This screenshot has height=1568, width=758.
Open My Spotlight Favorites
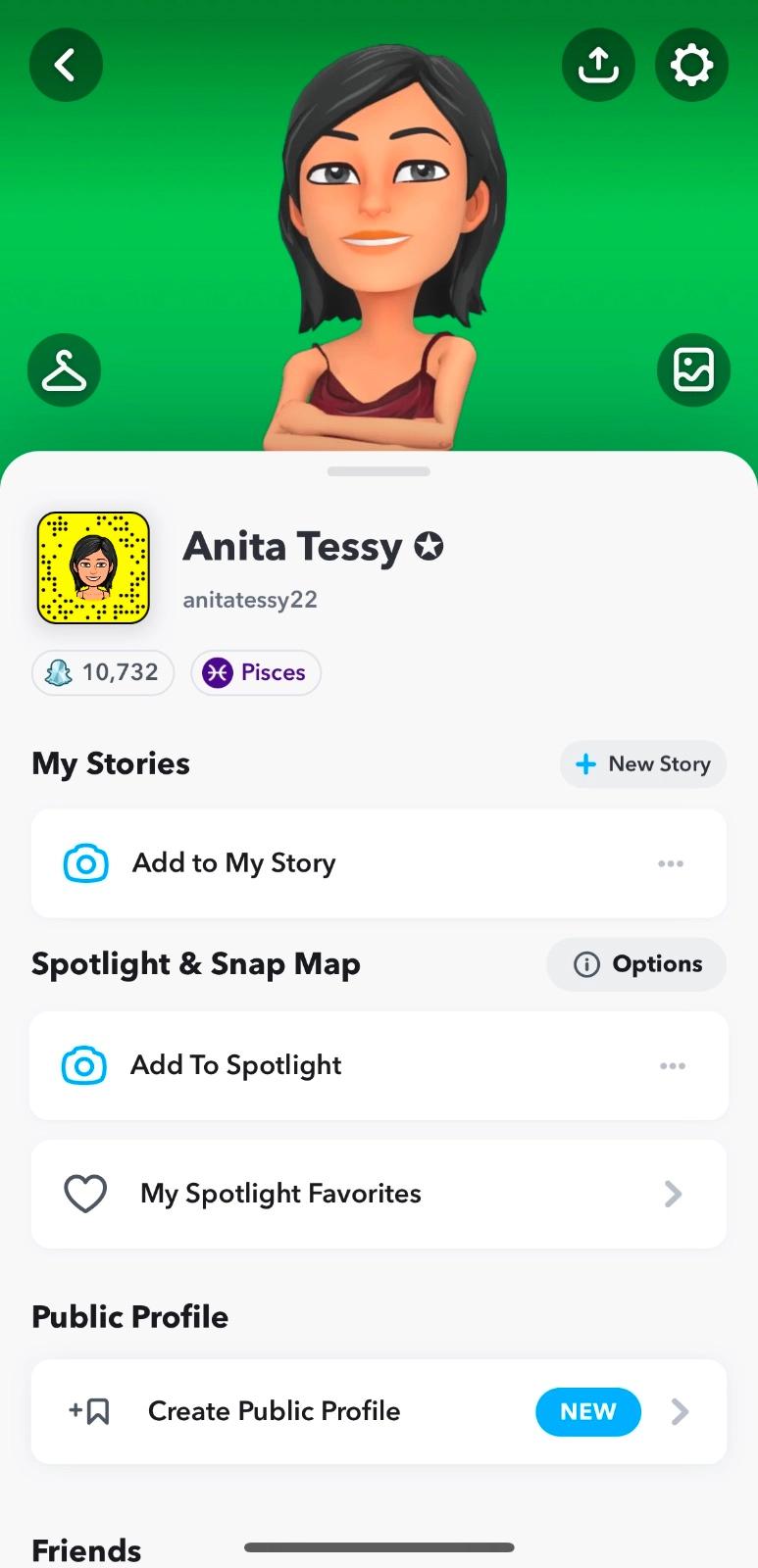coord(379,1194)
